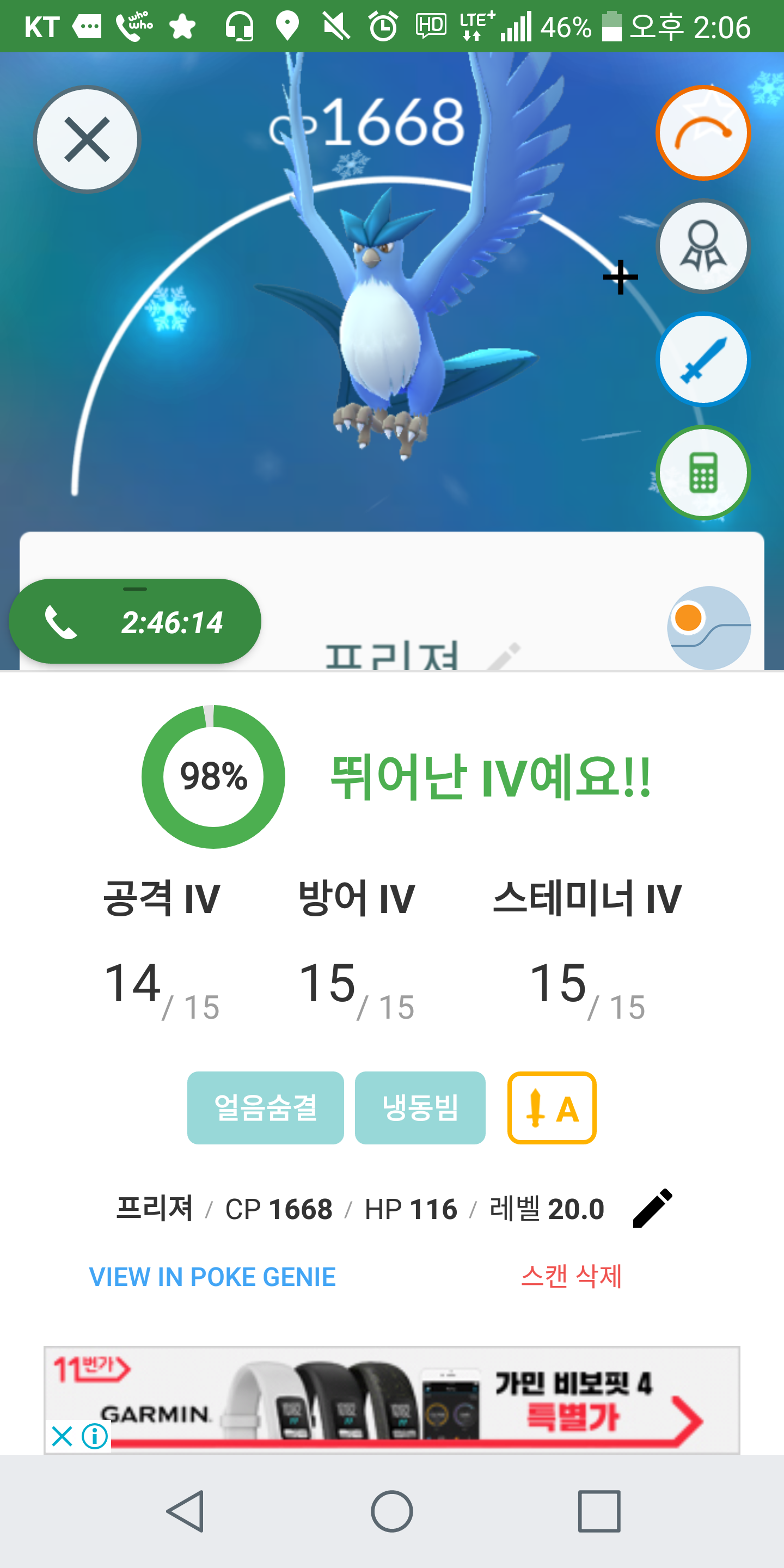Go back using the system back button
Image resolution: width=784 pixels, height=1568 pixels.
(x=185, y=1511)
